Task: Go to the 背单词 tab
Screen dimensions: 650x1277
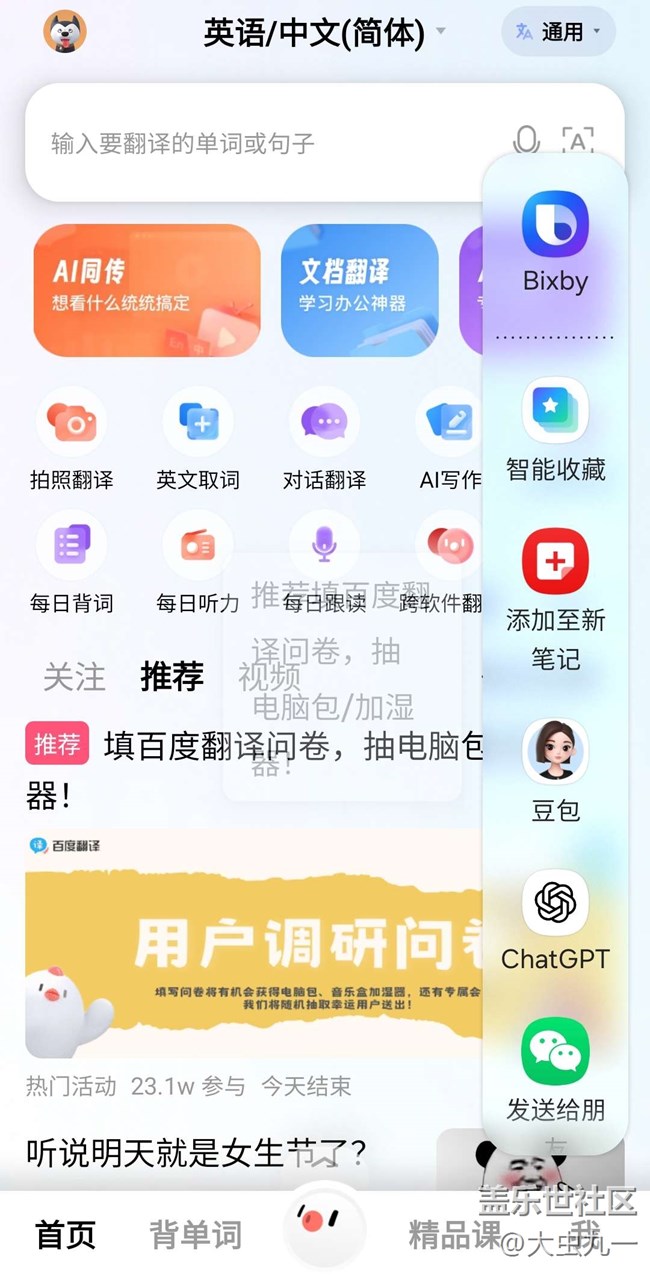Action: coord(196,1235)
